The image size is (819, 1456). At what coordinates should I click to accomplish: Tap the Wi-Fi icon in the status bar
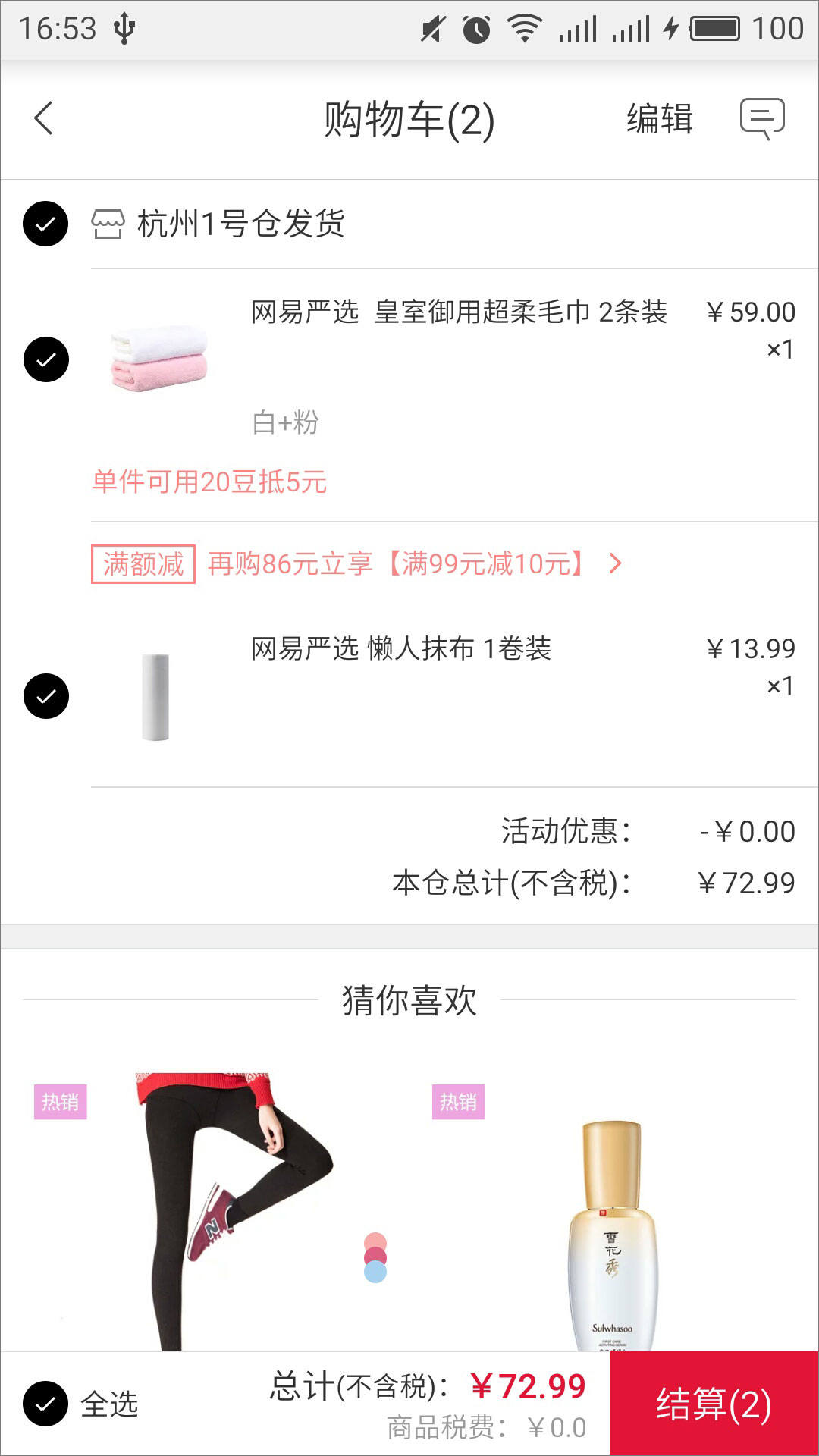[x=522, y=27]
